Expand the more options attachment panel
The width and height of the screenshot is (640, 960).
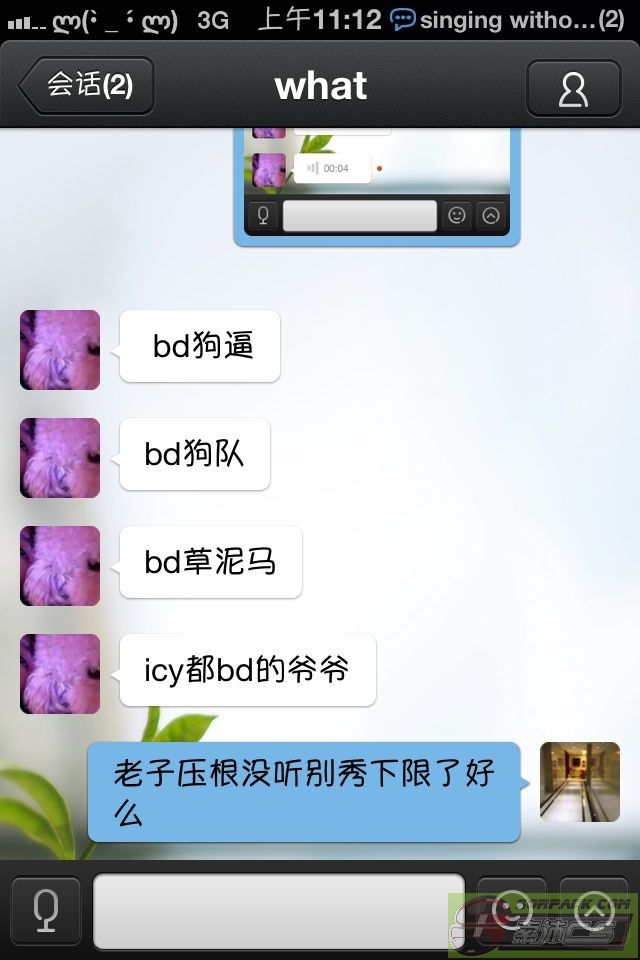593,908
